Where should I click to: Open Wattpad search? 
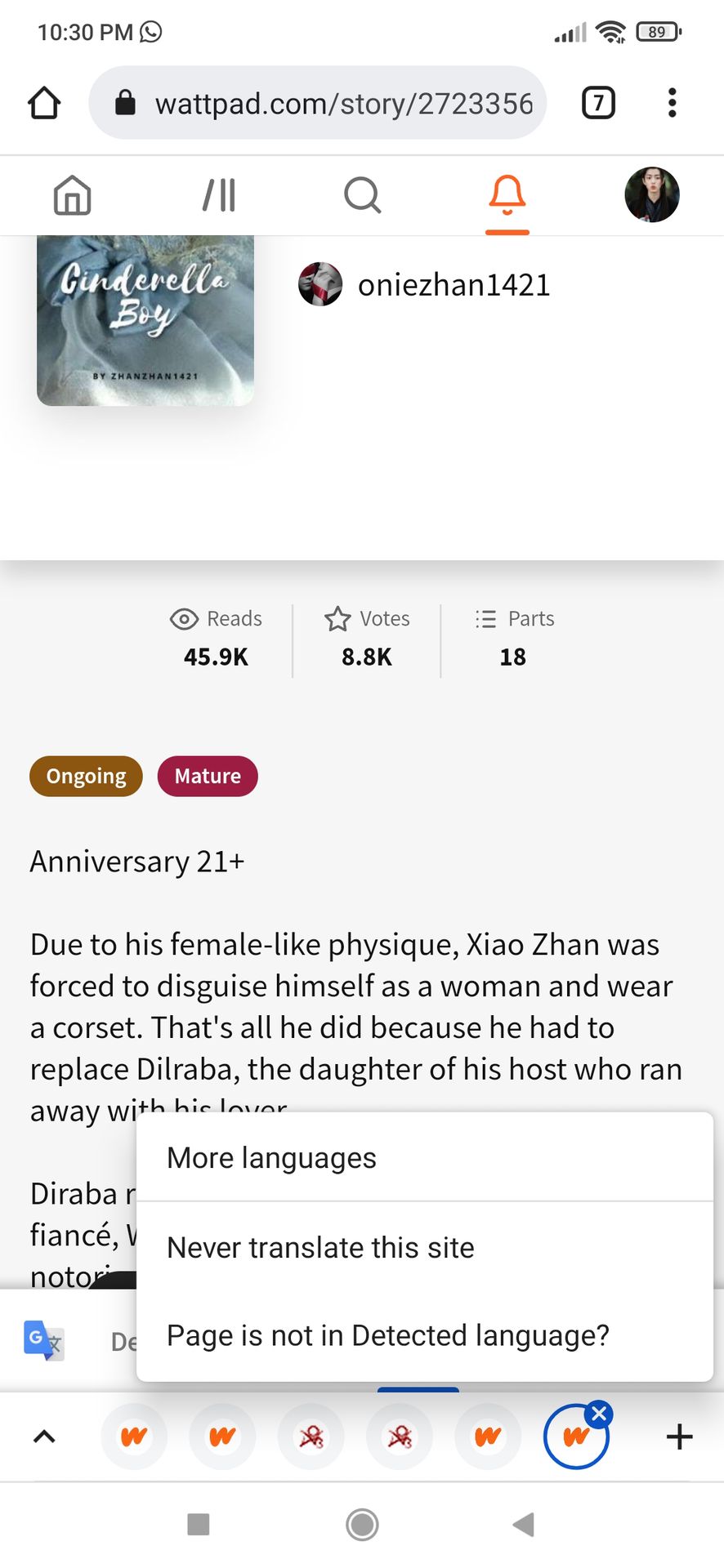(363, 195)
